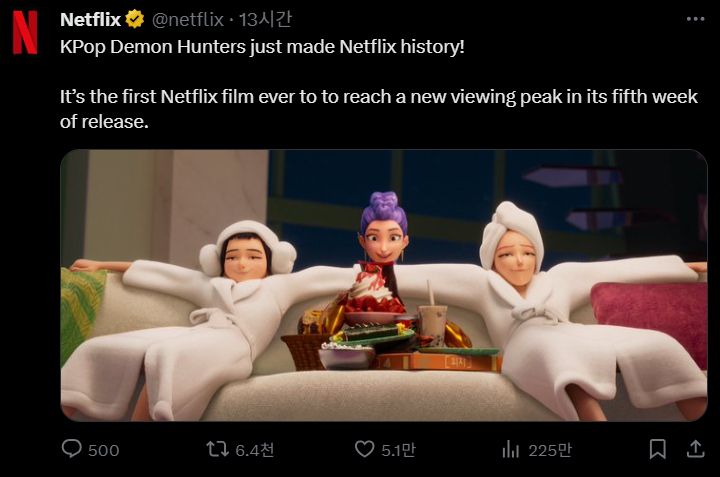720x477 pixels.
Task: Open the KPop Demon Hunters image
Action: pos(383,285)
